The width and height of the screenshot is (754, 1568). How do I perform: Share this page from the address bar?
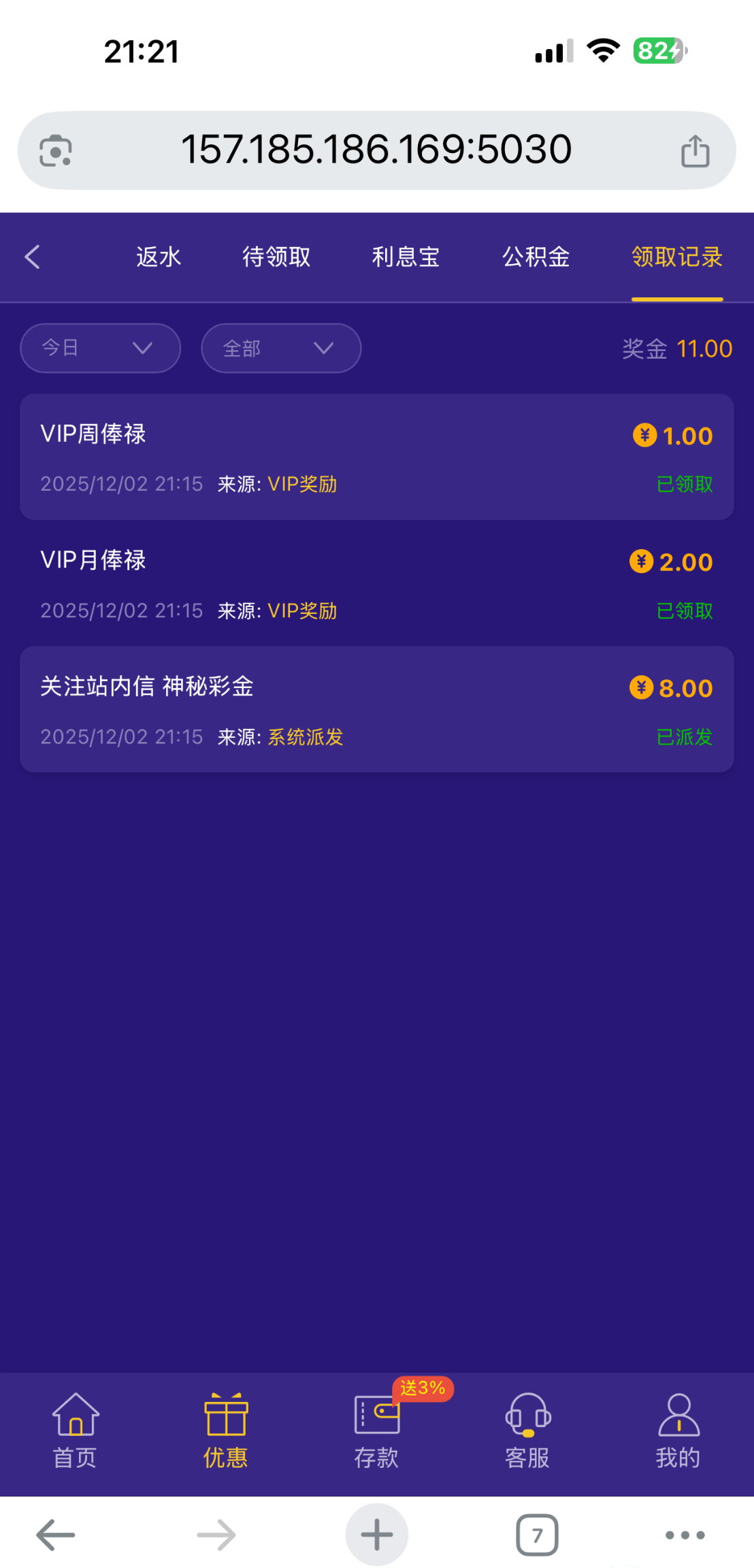pos(695,150)
